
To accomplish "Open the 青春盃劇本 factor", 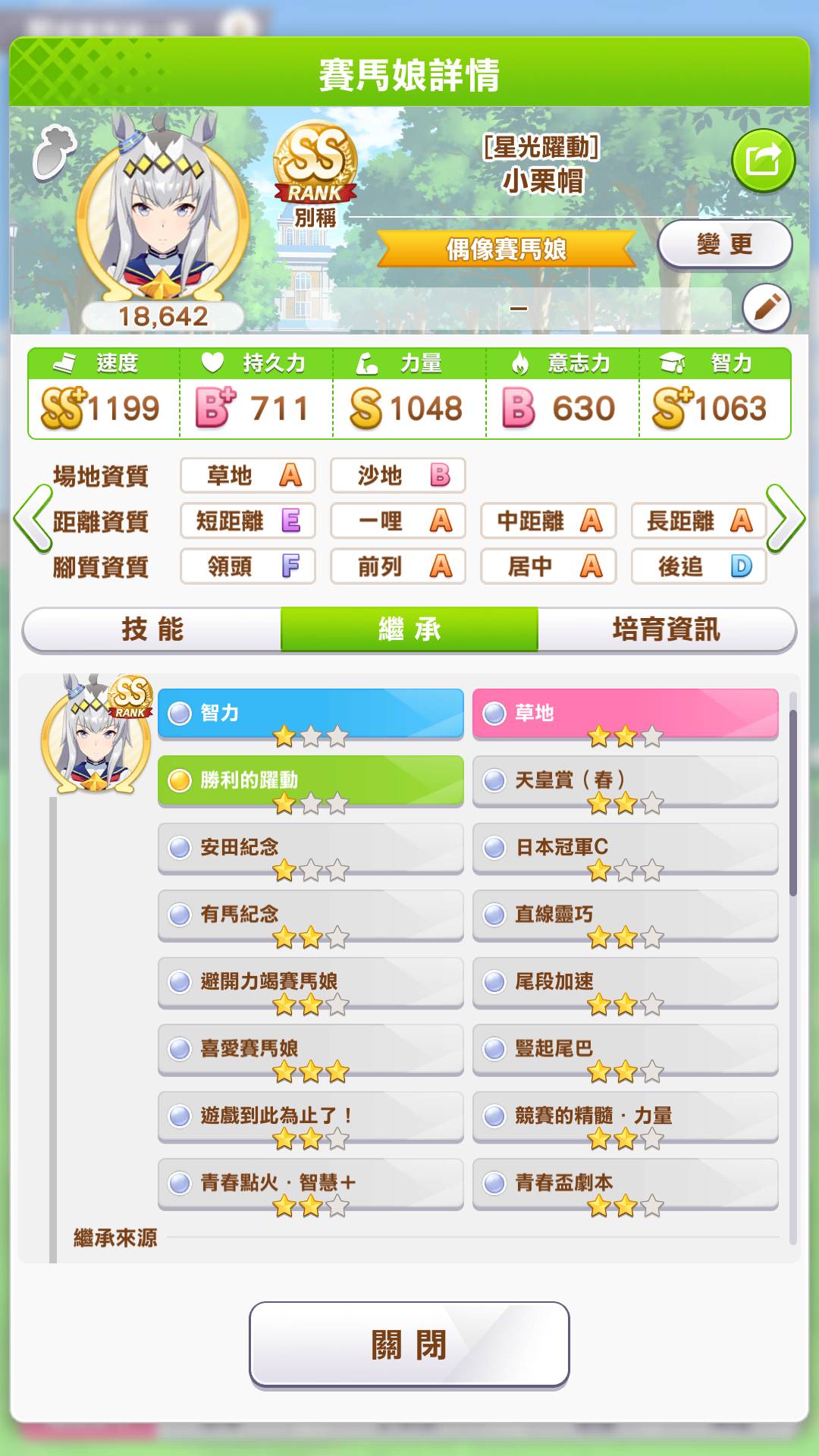I will coord(625,1182).
